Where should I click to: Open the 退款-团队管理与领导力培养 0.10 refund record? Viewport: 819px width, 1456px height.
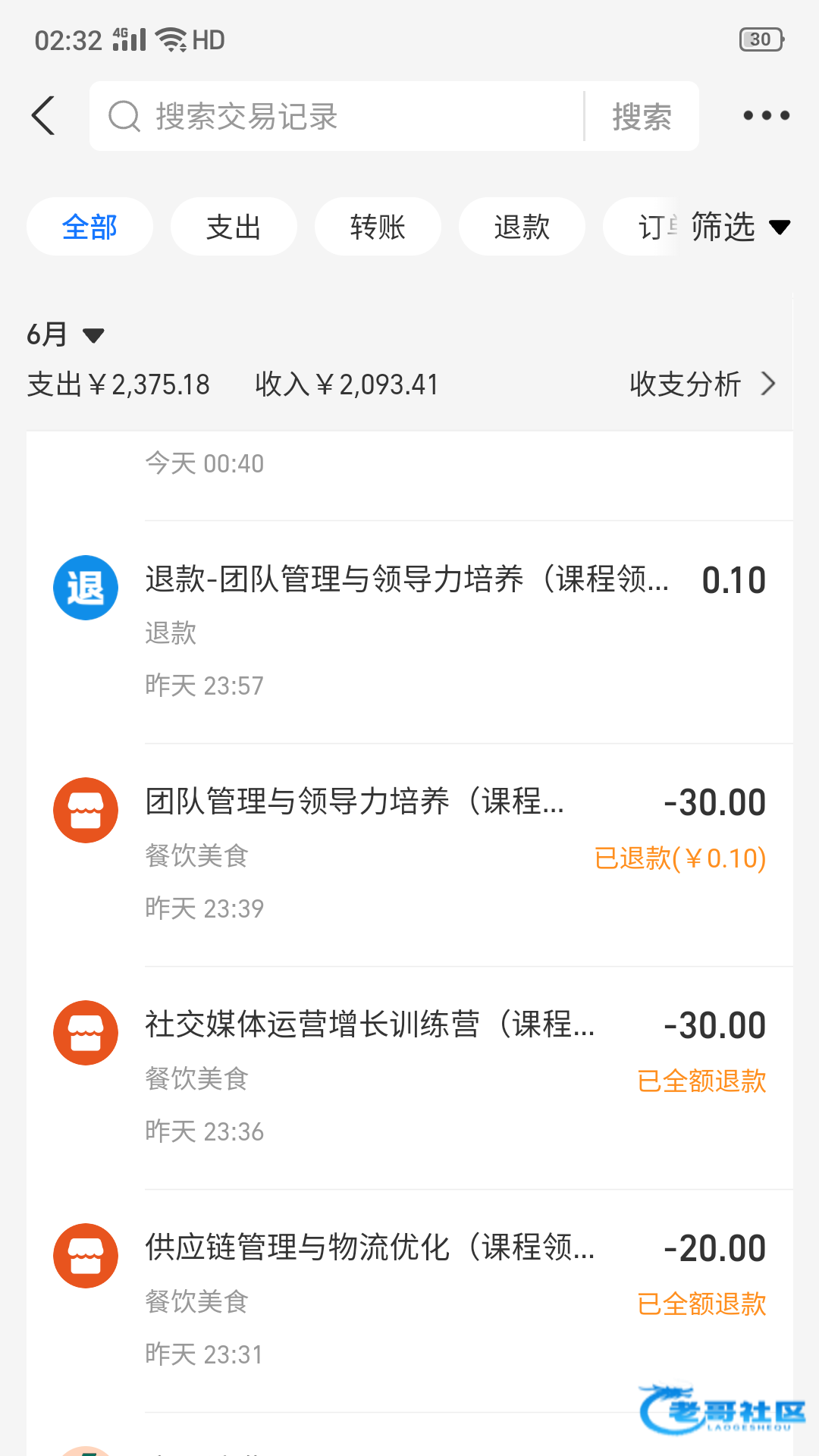[x=409, y=632]
